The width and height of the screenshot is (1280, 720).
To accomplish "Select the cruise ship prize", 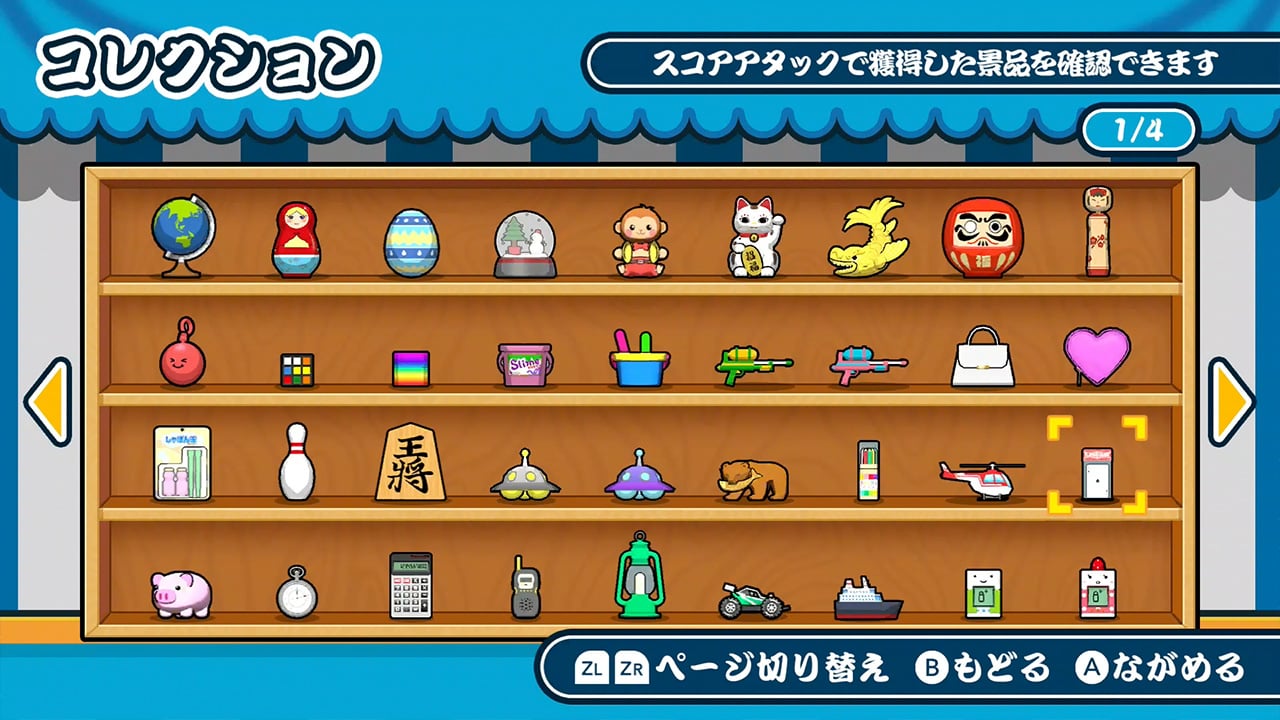I will pyautogui.click(x=867, y=598).
